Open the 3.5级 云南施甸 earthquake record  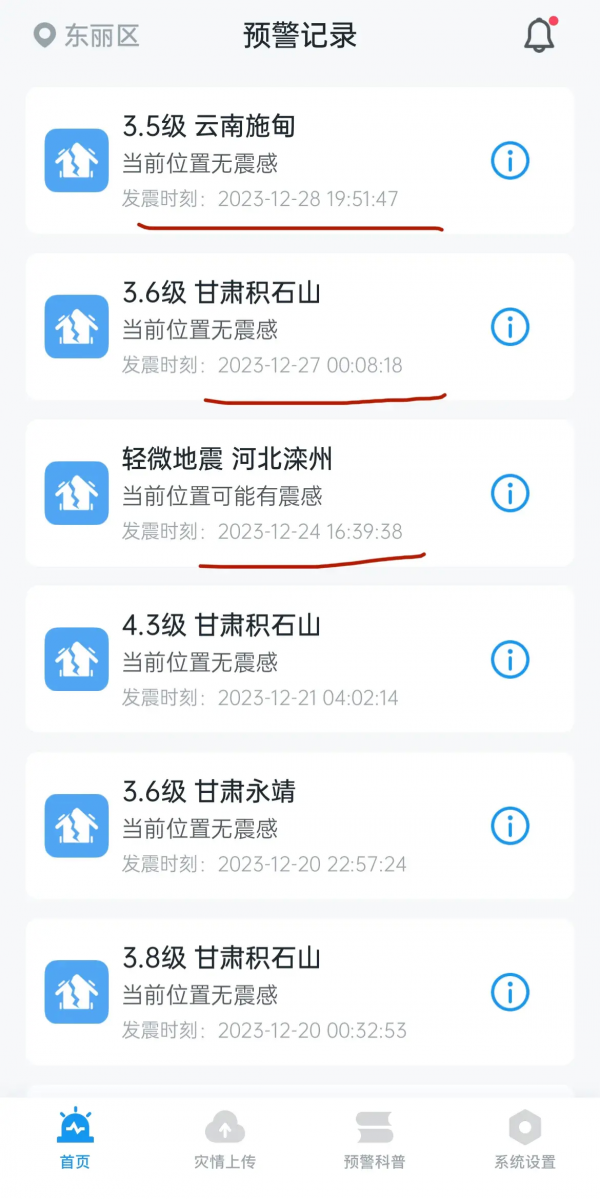click(260, 160)
